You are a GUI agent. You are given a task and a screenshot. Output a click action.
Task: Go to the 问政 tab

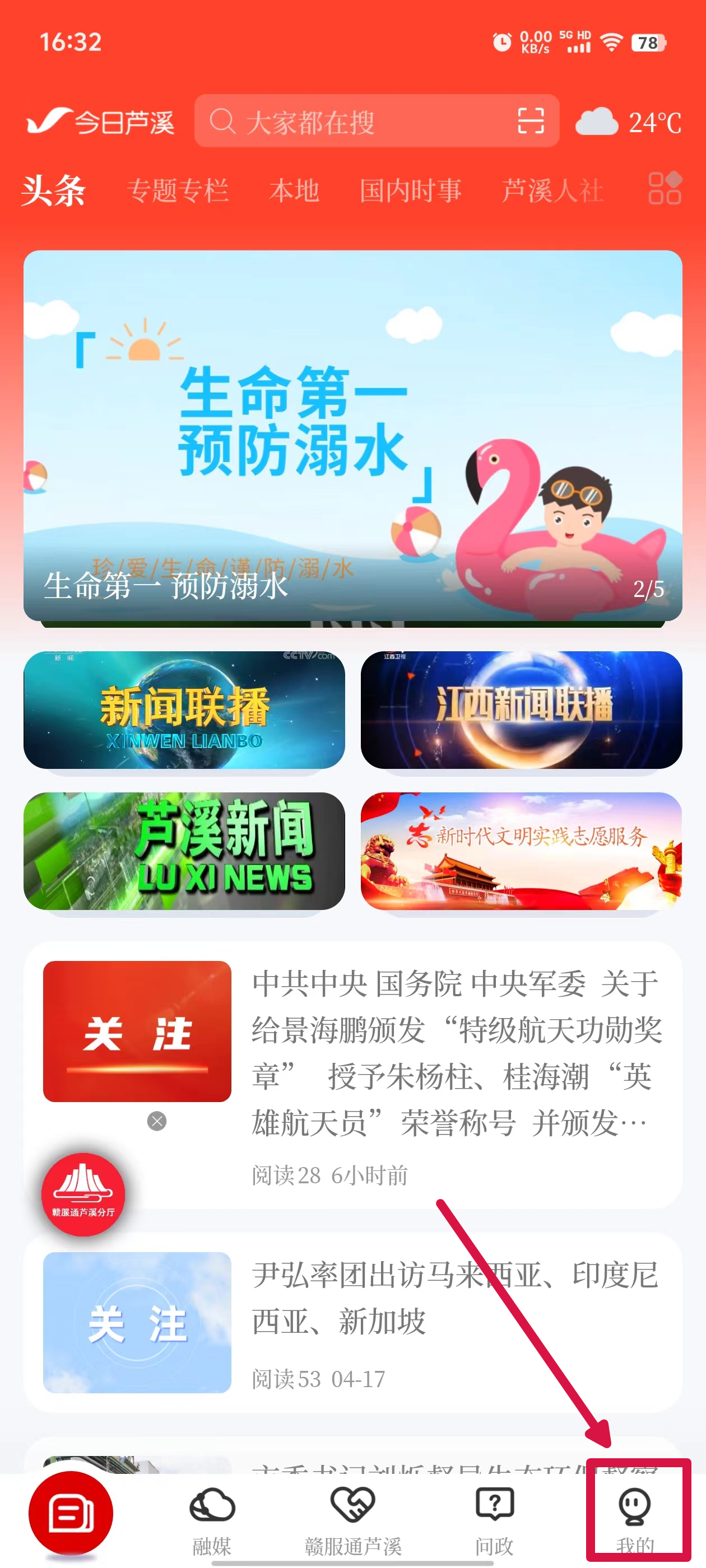point(494,1519)
